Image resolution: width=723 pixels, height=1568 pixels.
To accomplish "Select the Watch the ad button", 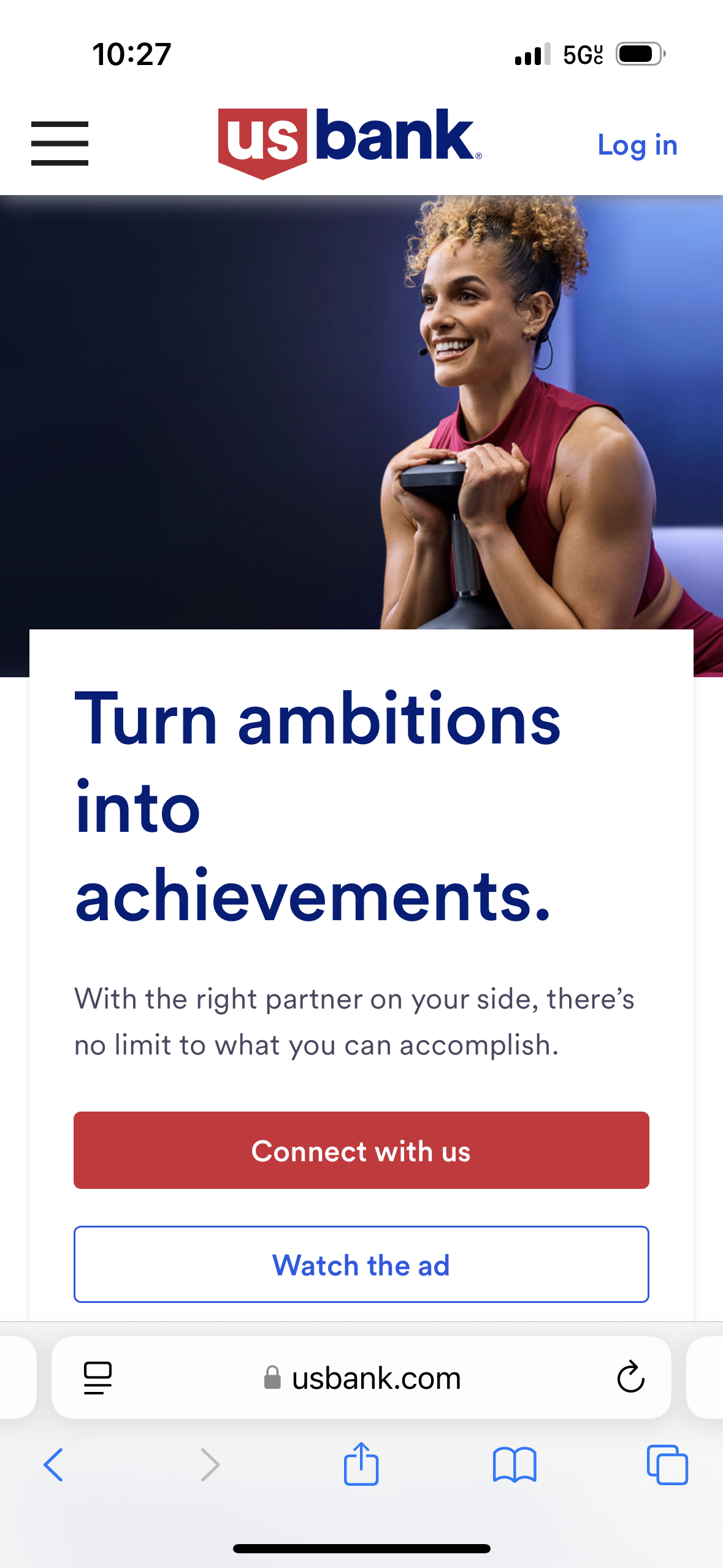I will click(361, 1264).
